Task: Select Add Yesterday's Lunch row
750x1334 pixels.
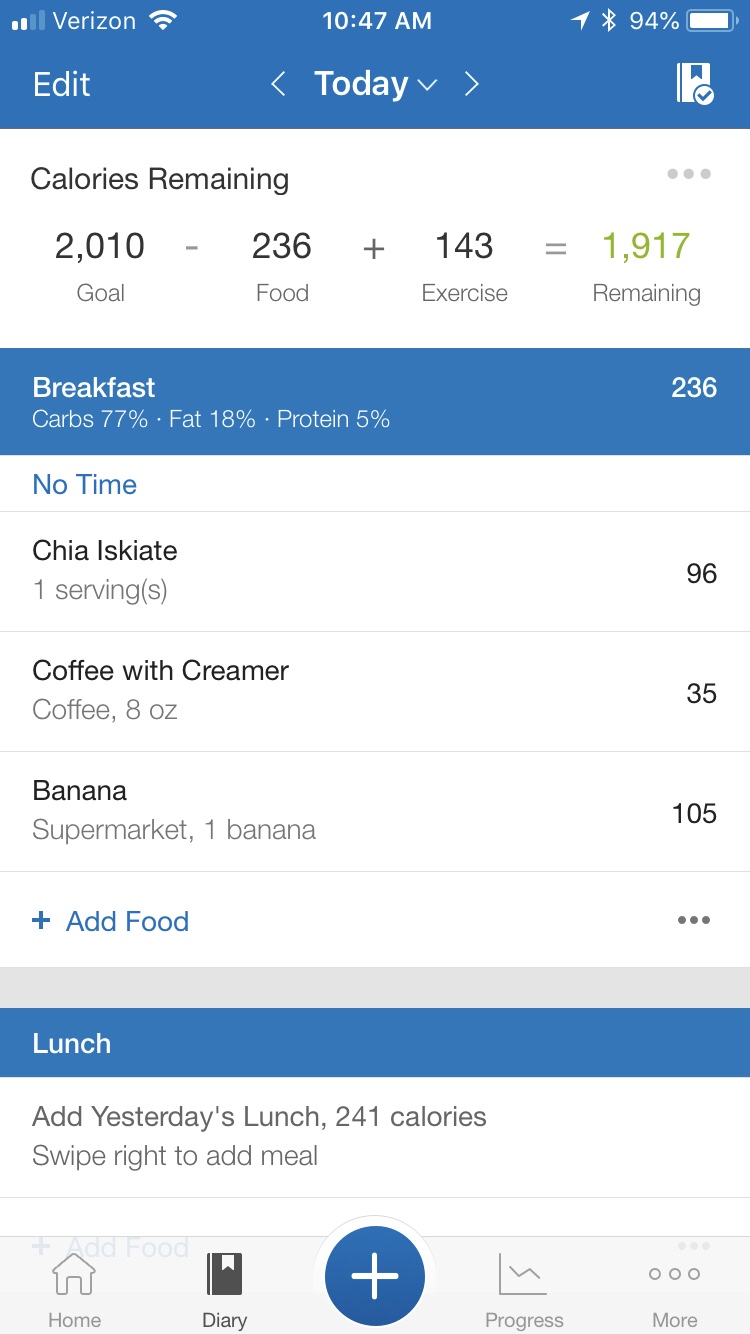Action: tap(375, 1137)
